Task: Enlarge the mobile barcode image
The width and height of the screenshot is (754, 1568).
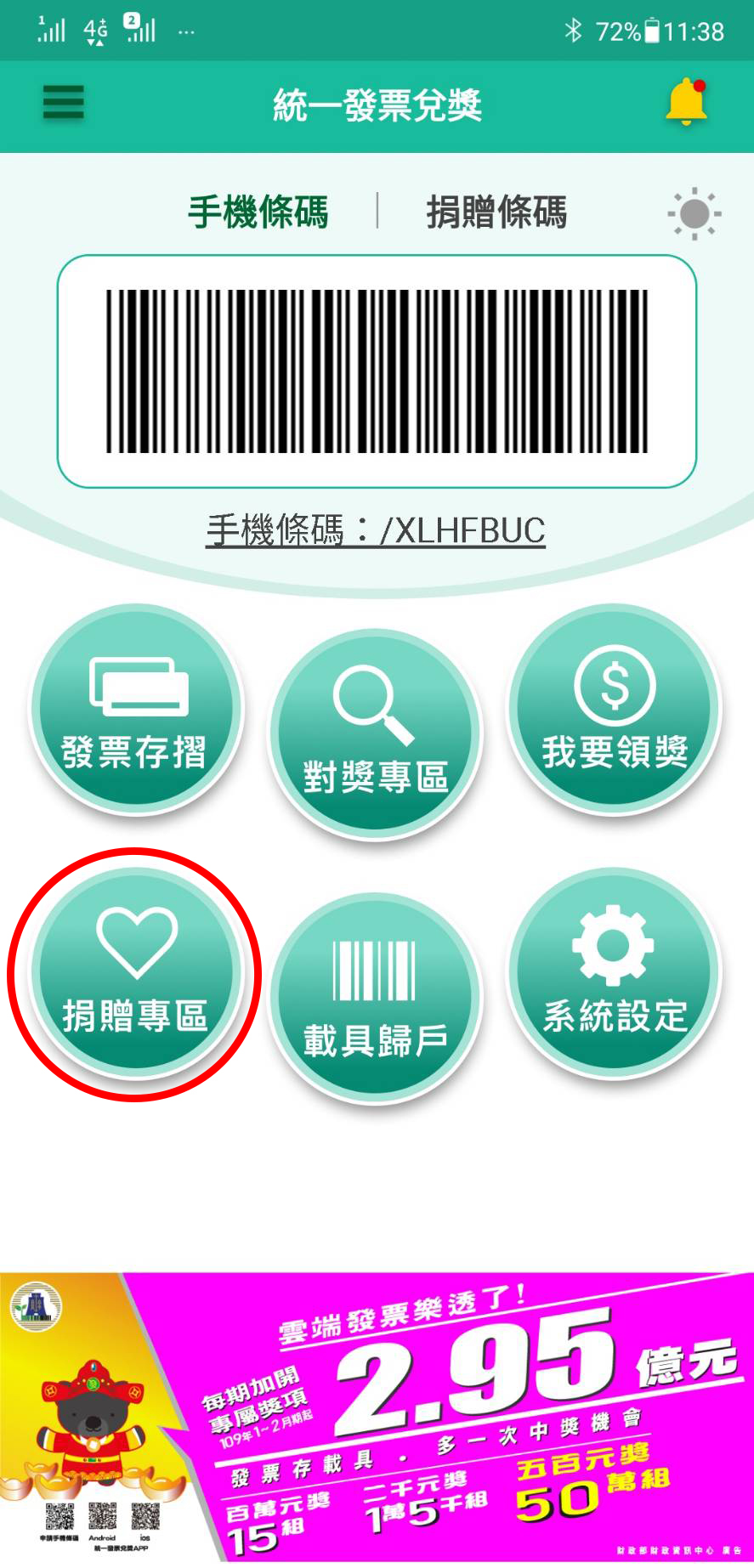Action: pos(377,371)
